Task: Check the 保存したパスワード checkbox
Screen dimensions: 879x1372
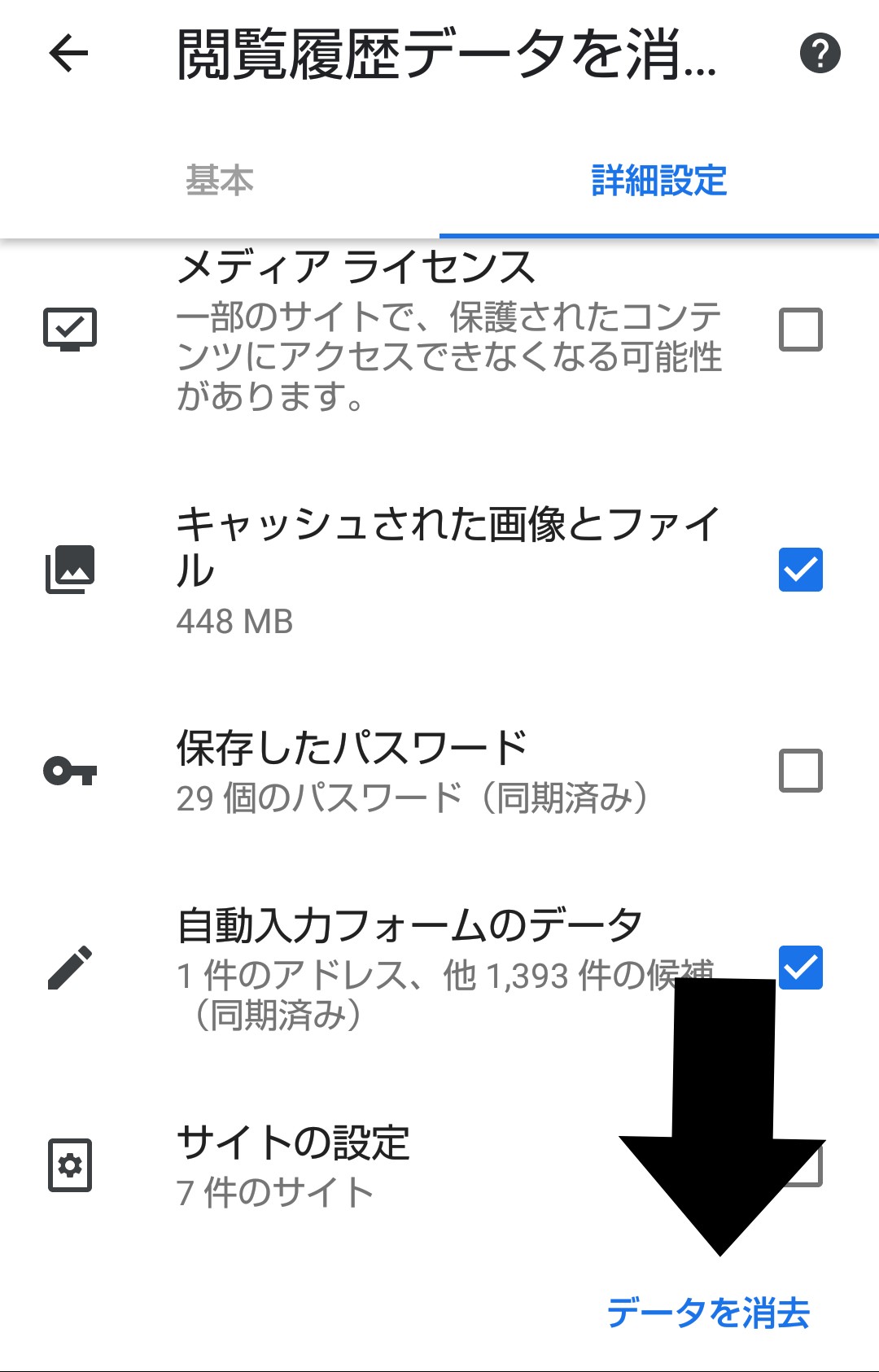Action: point(801,771)
